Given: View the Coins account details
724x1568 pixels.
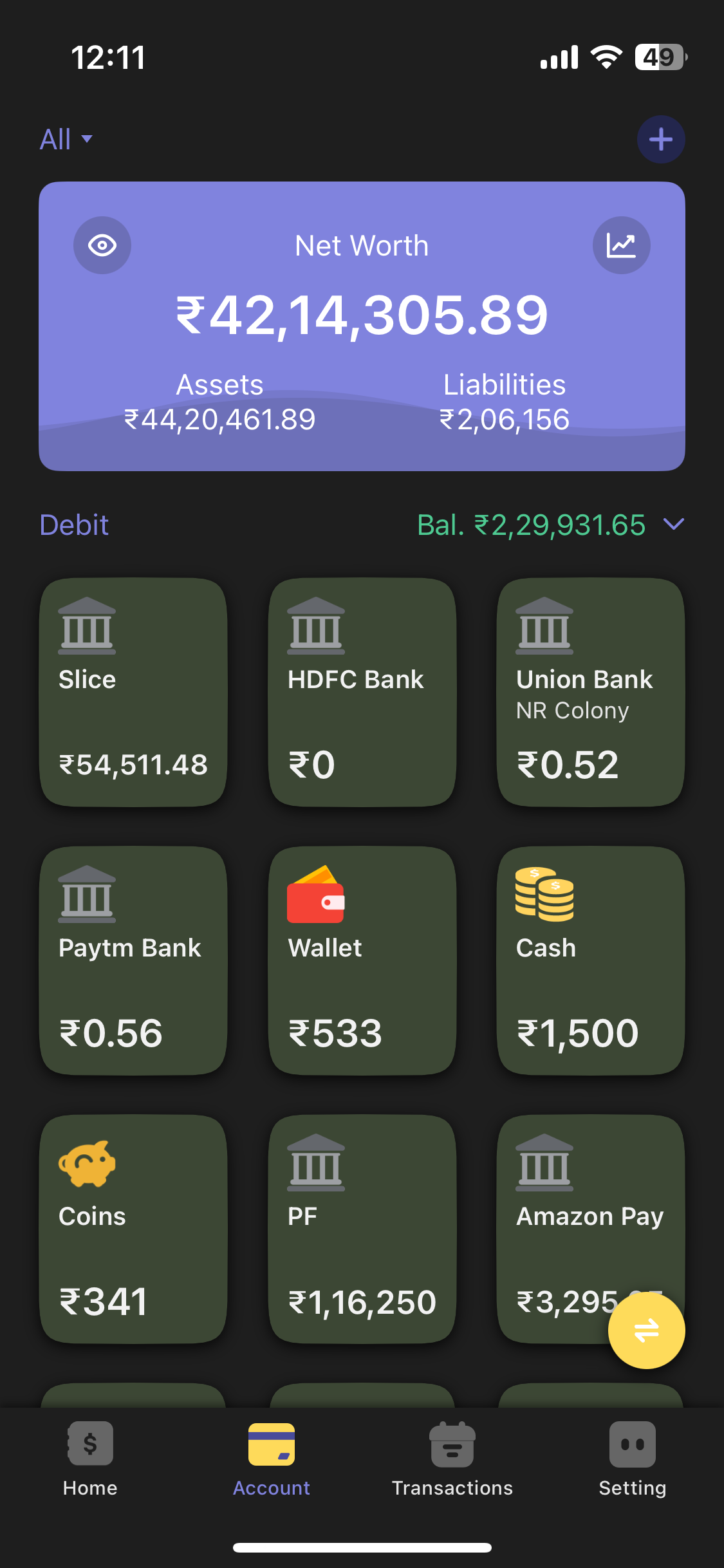Looking at the screenshot, I should (x=133, y=1229).
